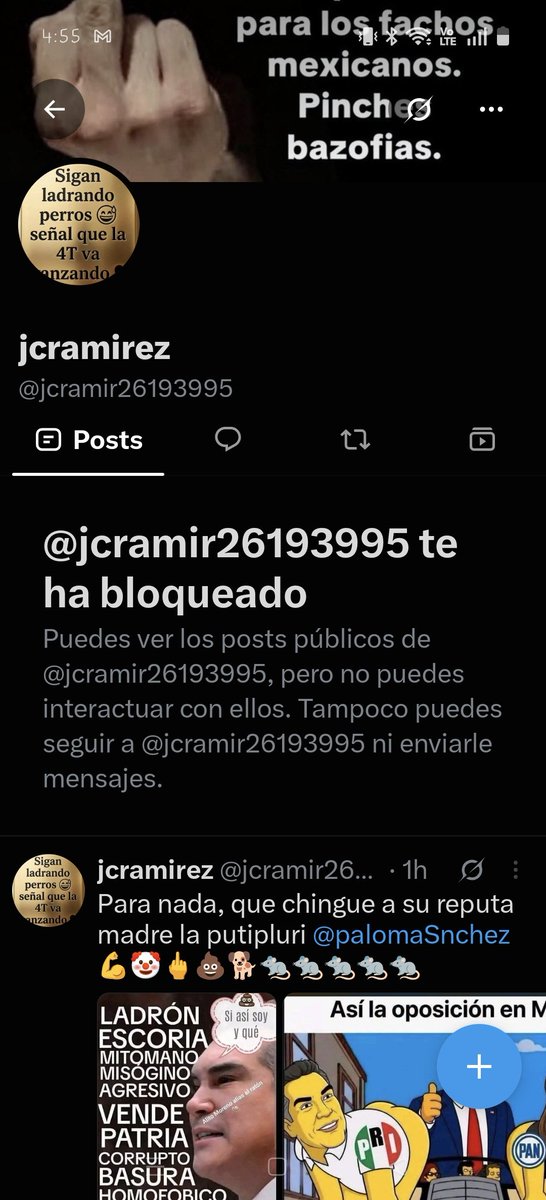Viewport: 546px width, 1200px height.
Task: Open the three-dot menu on jcramirez's post
Action: coord(515,871)
